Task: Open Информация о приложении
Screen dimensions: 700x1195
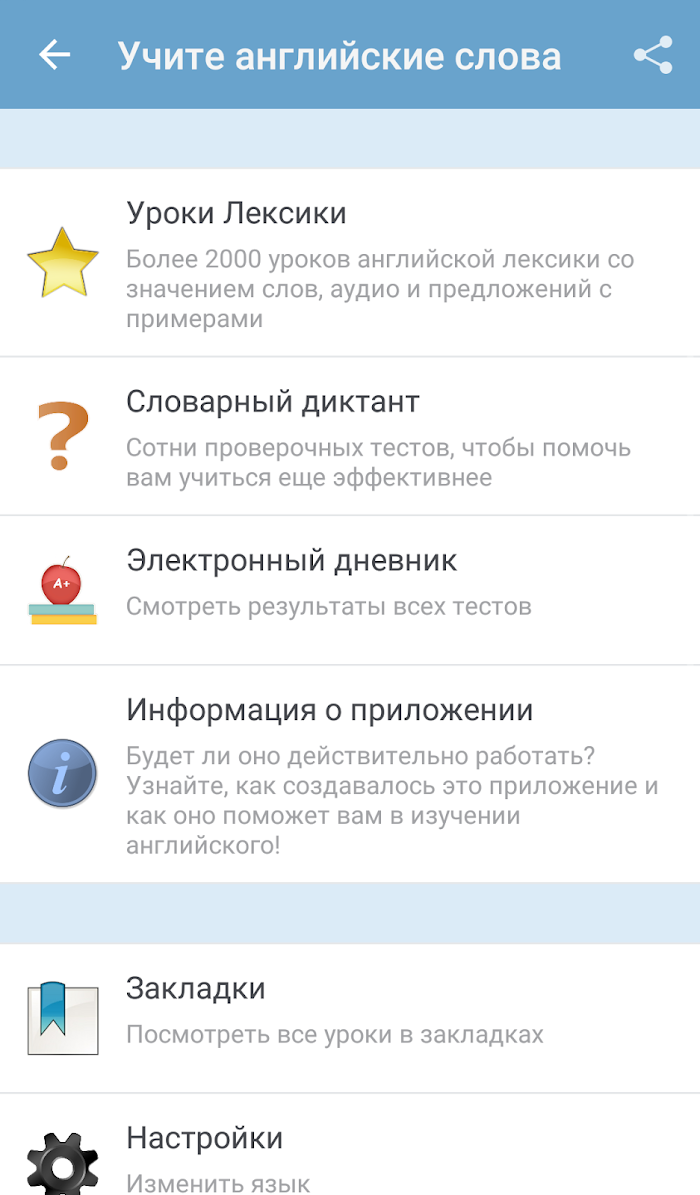Action: point(350,774)
